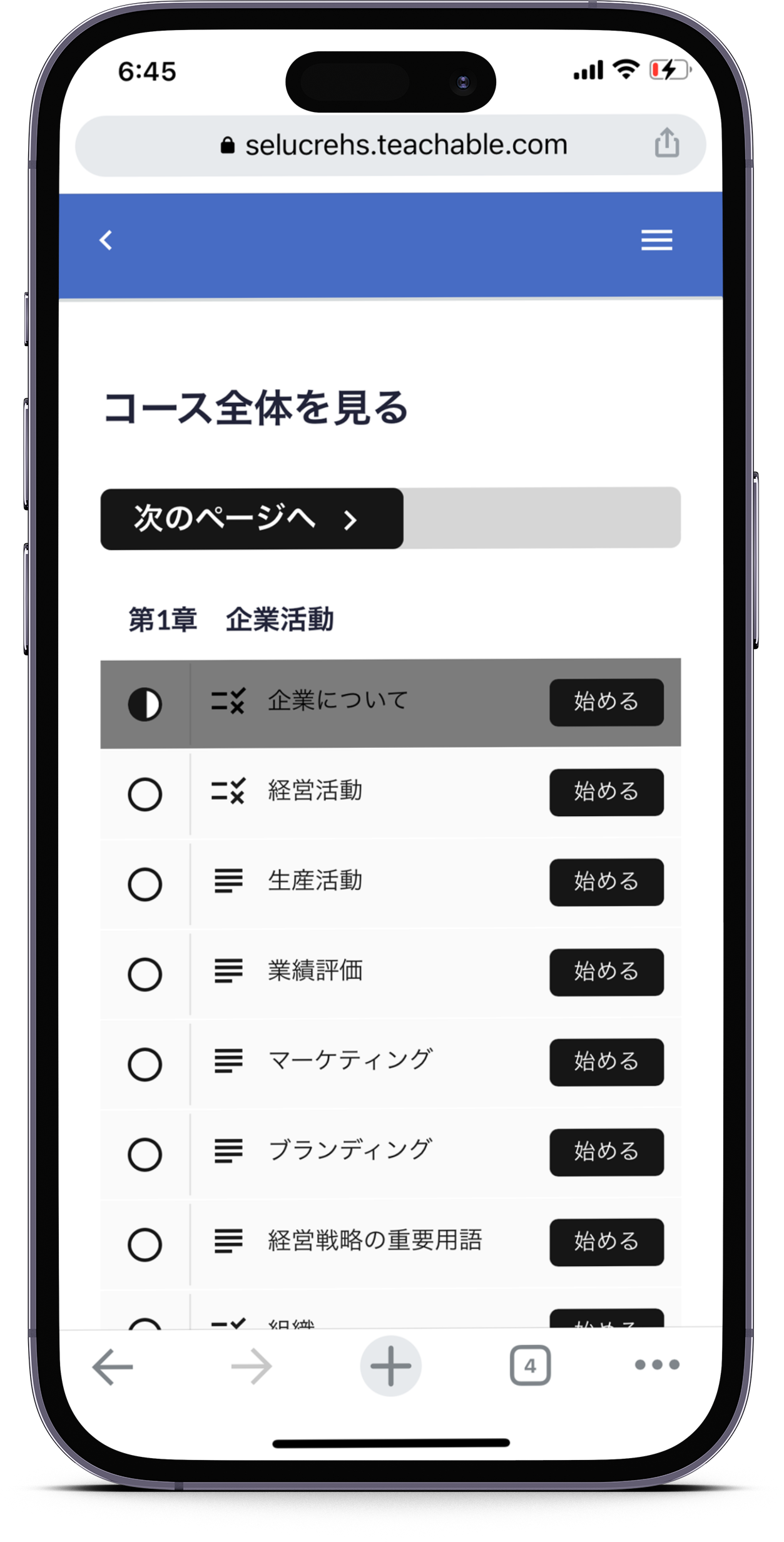
Task: Open the hamburger menu
Action: tap(656, 240)
